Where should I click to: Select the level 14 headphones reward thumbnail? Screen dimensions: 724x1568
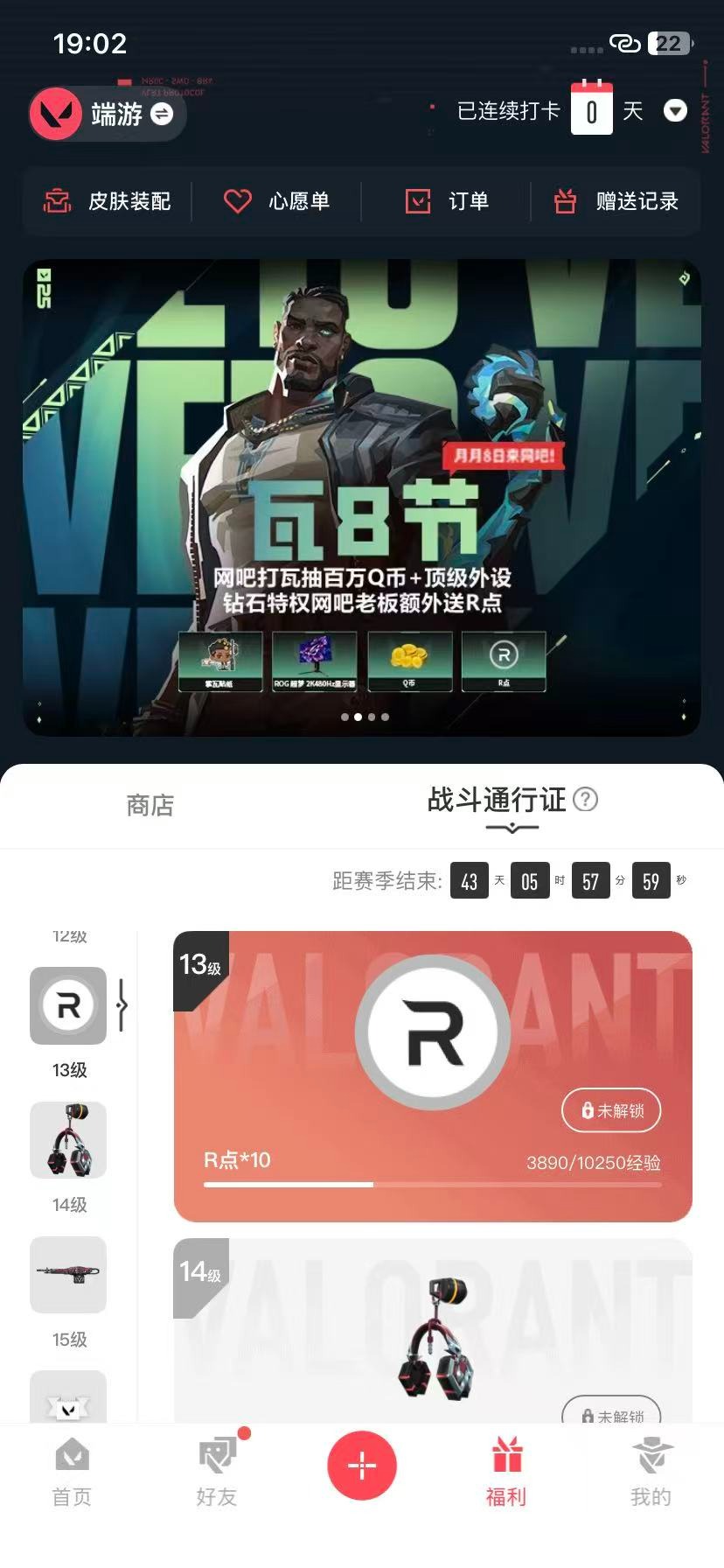coord(67,1140)
